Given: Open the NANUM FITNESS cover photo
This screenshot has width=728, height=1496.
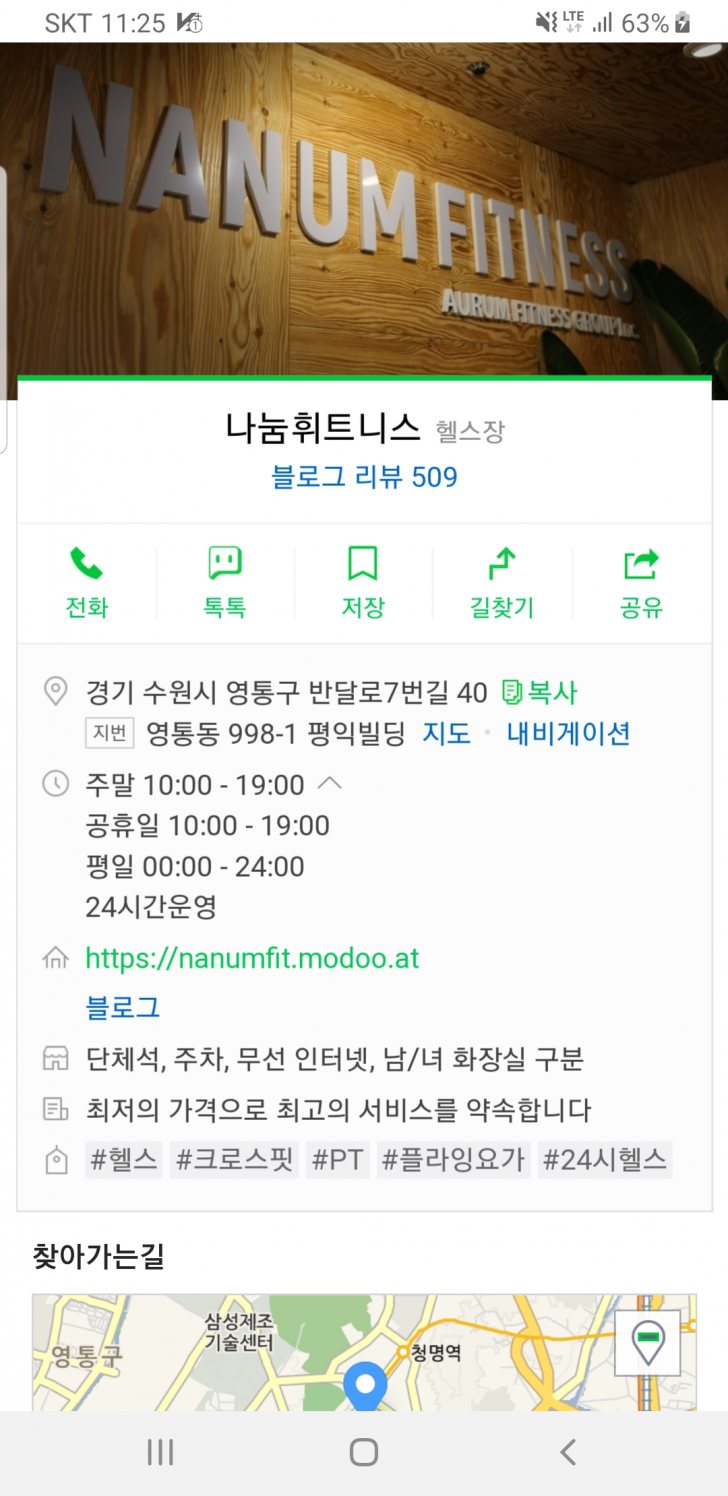Looking at the screenshot, I should tap(364, 210).
